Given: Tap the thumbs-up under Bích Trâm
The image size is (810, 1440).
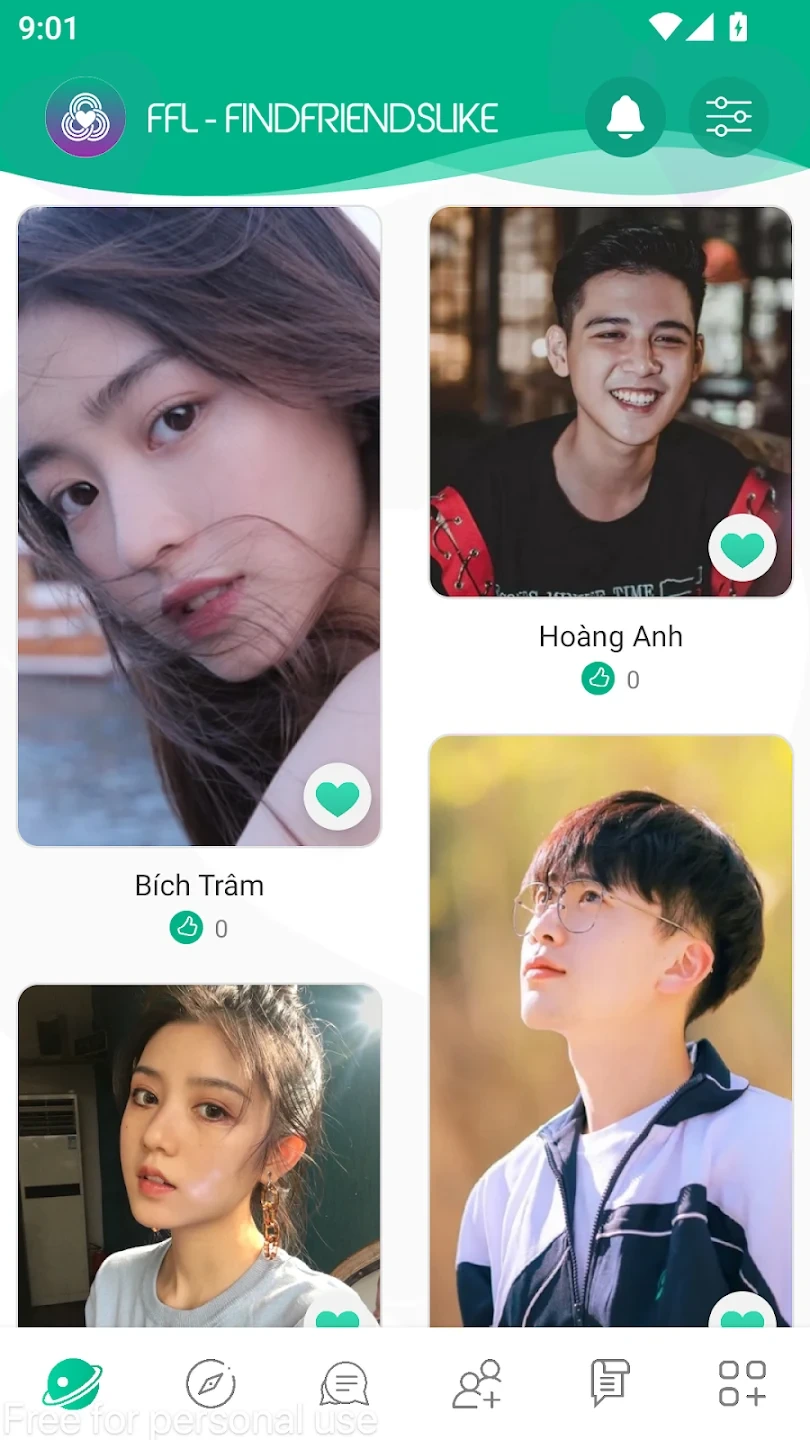Looking at the screenshot, I should point(186,928).
